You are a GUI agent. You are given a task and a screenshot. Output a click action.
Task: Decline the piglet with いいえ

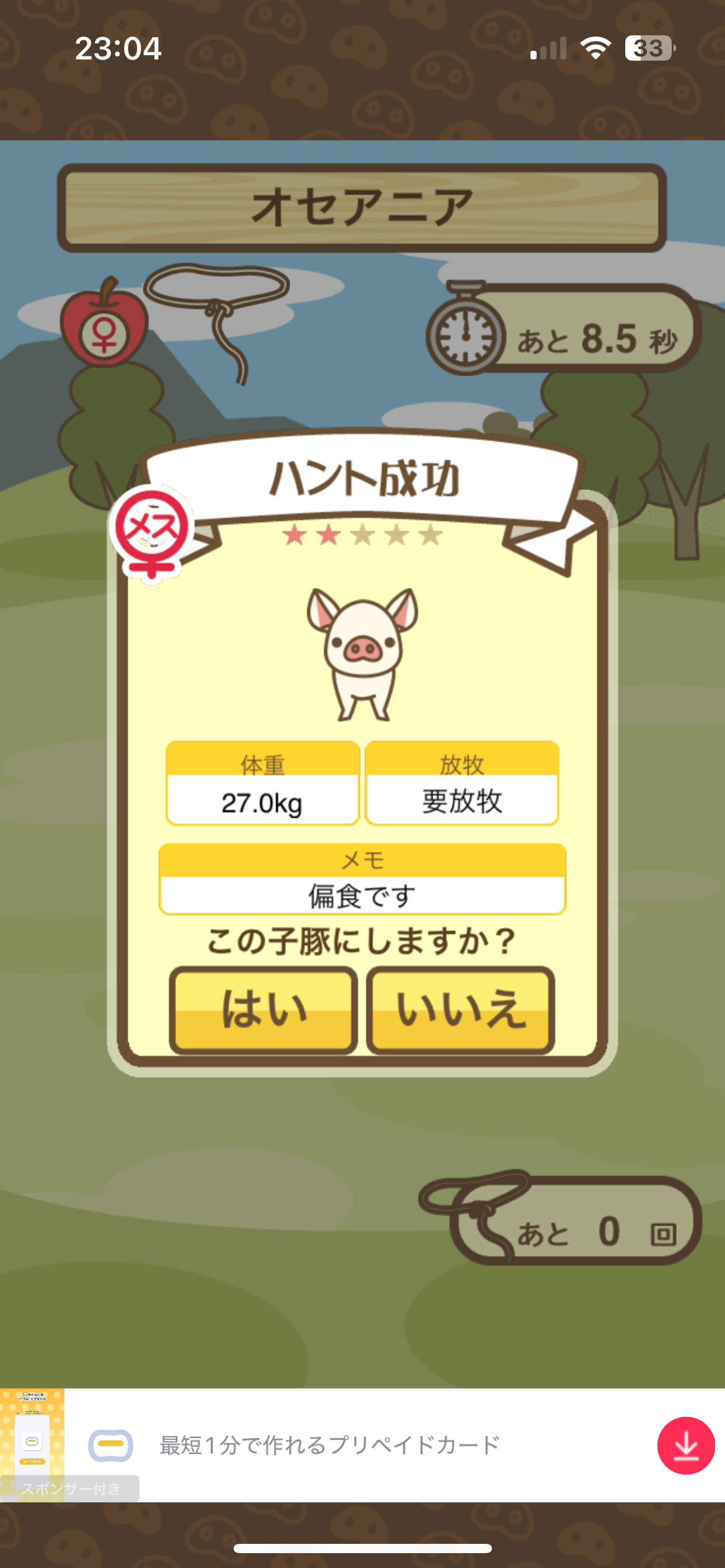click(460, 1010)
